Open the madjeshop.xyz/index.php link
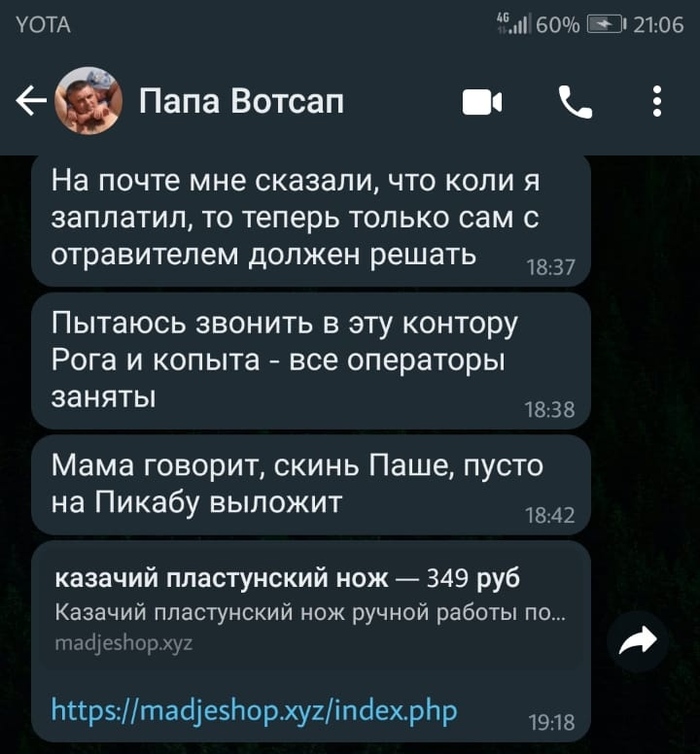The height and width of the screenshot is (754, 700). (254, 711)
